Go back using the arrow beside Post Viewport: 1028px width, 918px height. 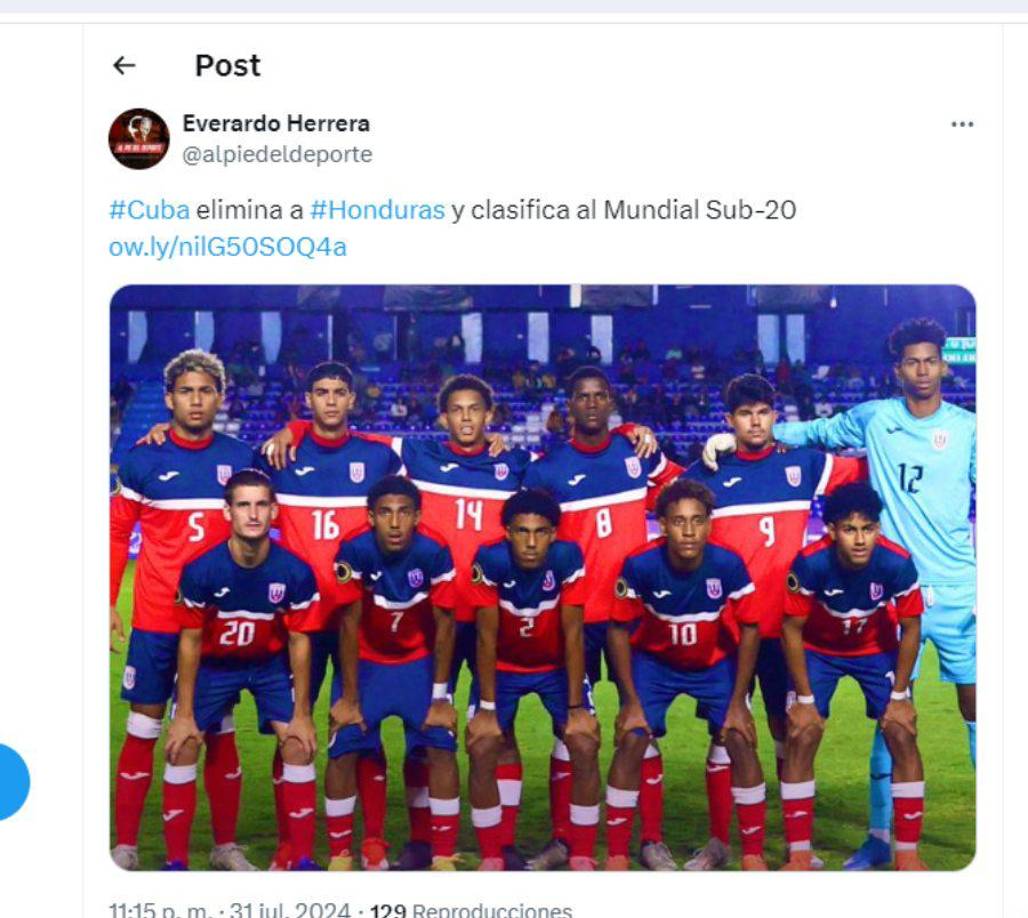tap(124, 66)
